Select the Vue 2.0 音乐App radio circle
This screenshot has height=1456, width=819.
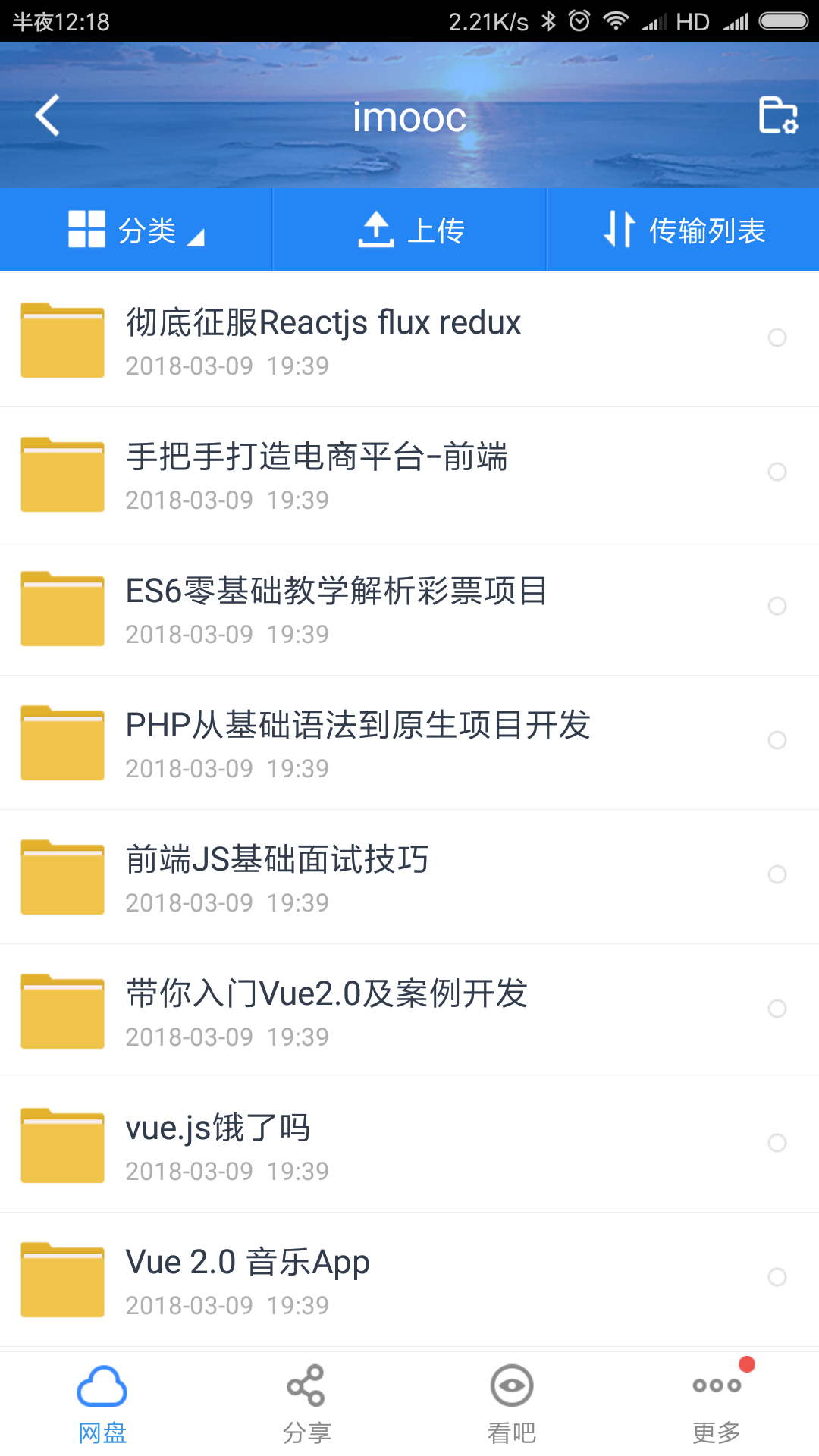point(777,1277)
